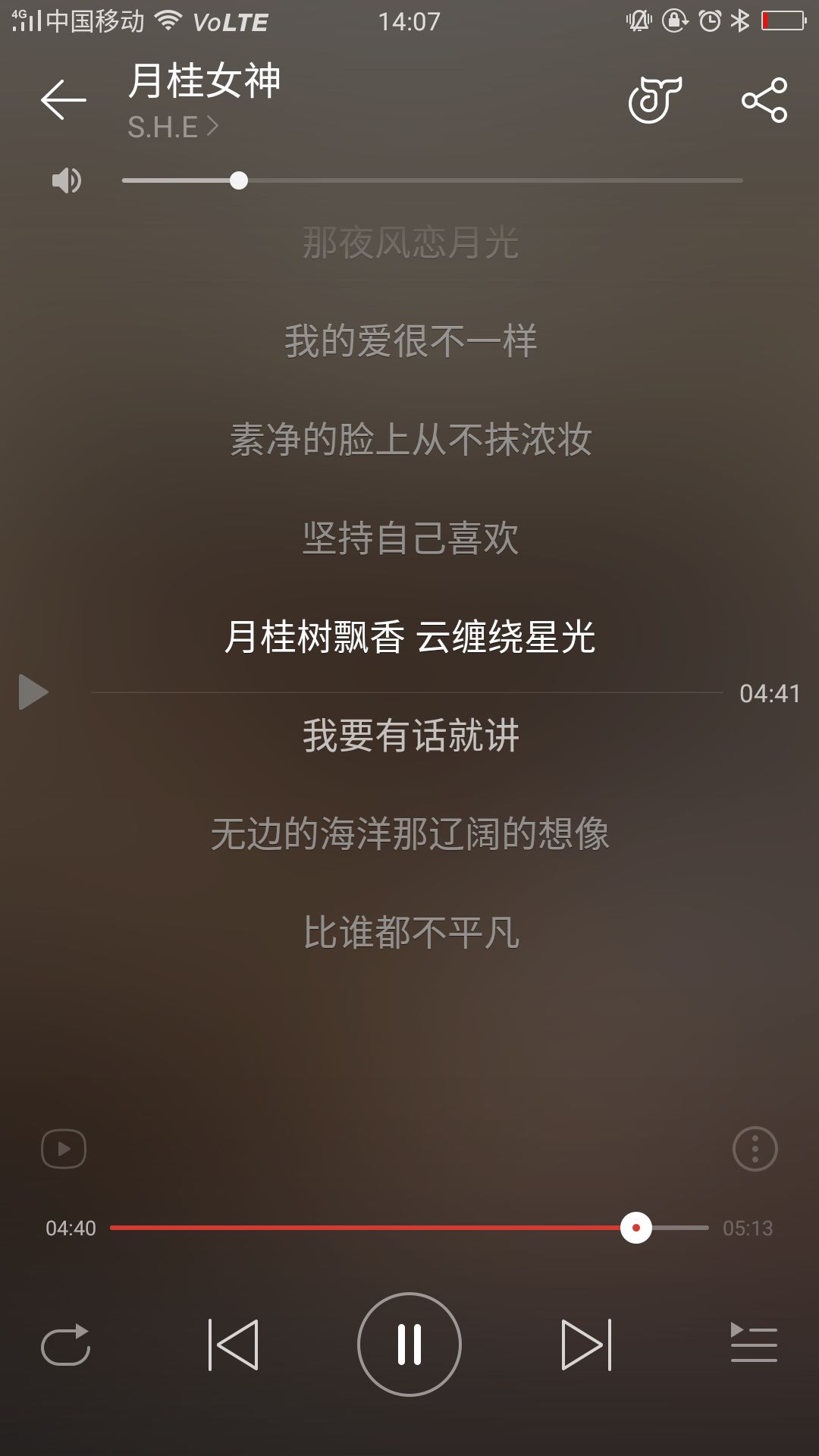Share the song 月桂女神
This screenshot has width=819, height=1456.
764,100
